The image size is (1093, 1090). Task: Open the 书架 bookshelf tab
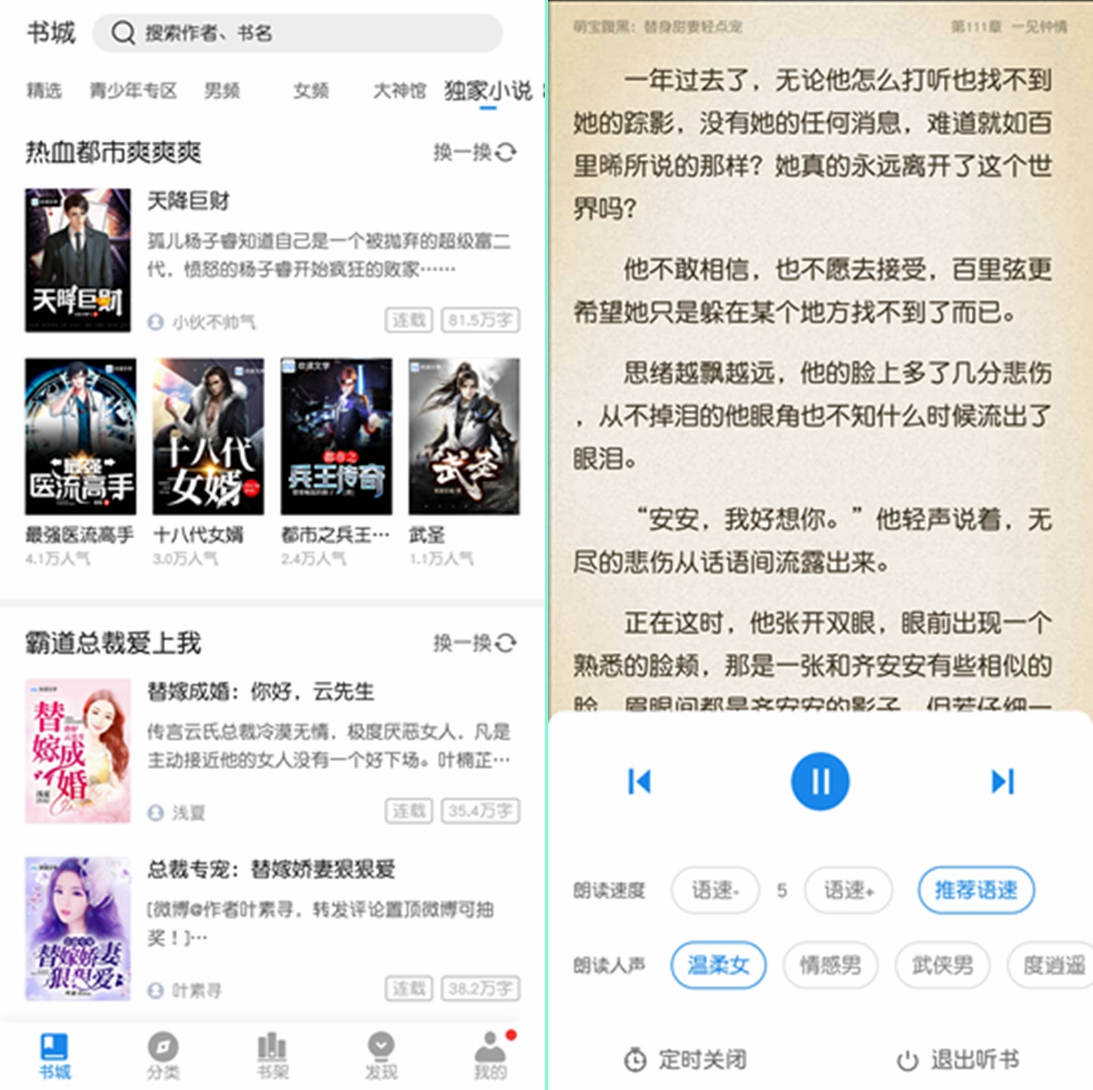pyautogui.click(x=272, y=1056)
